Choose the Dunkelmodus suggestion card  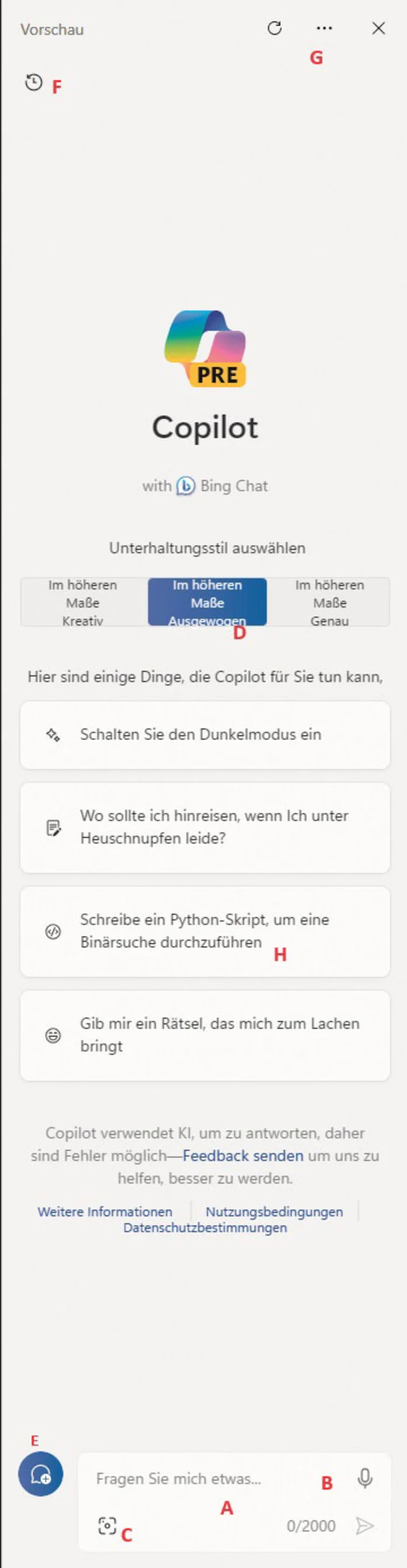(x=205, y=734)
